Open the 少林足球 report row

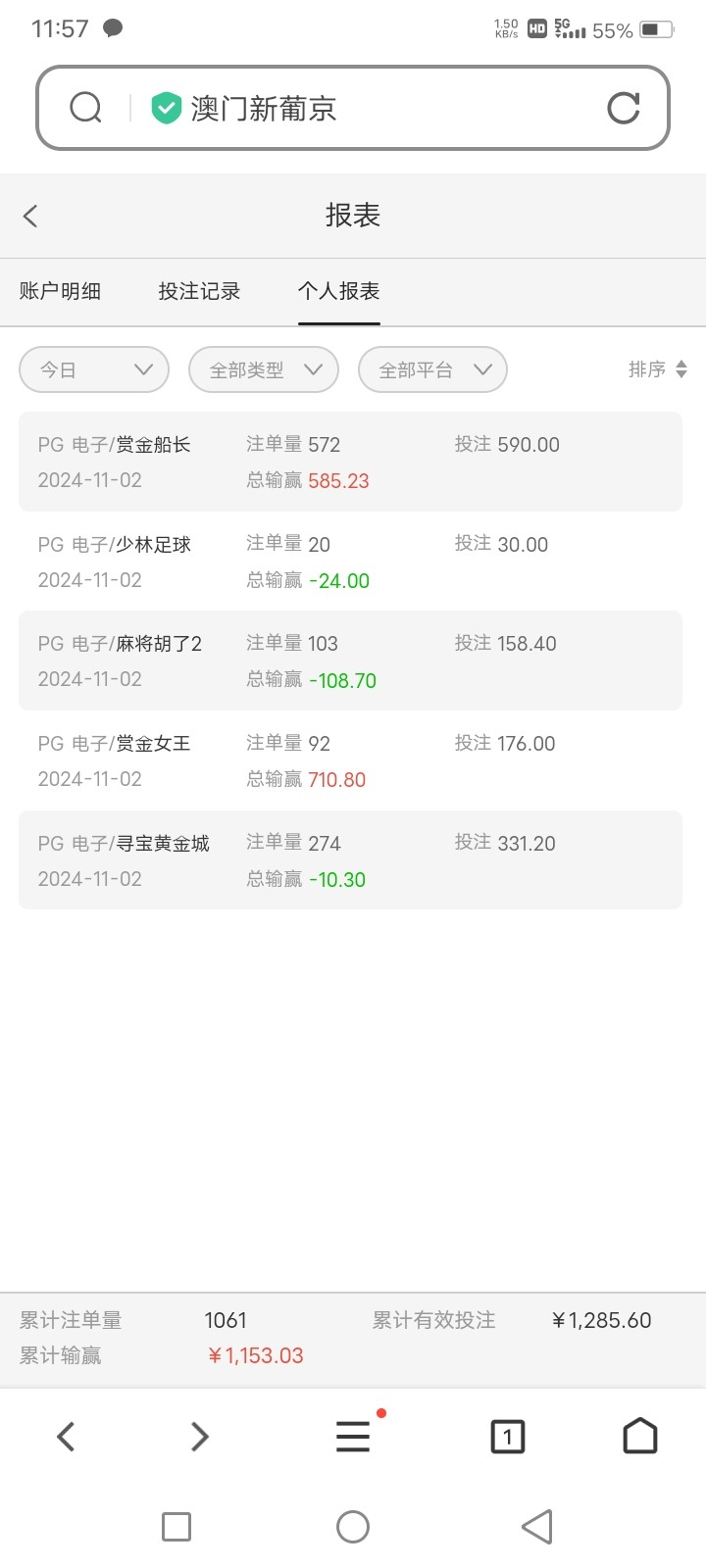click(350, 562)
